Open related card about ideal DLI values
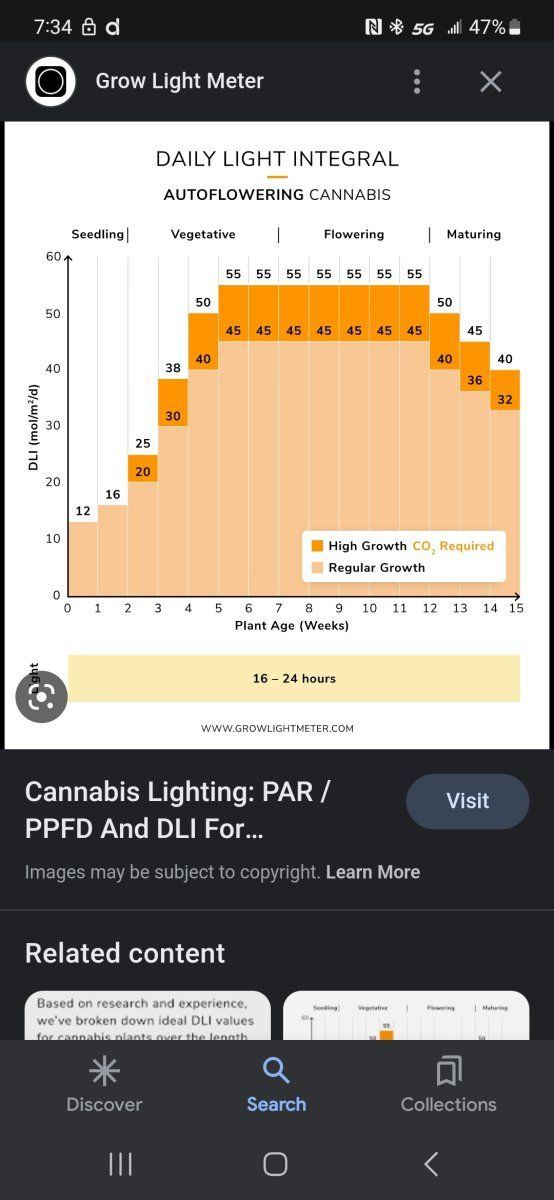Image resolution: width=554 pixels, height=1200 pixels. (x=147, y=1015)
